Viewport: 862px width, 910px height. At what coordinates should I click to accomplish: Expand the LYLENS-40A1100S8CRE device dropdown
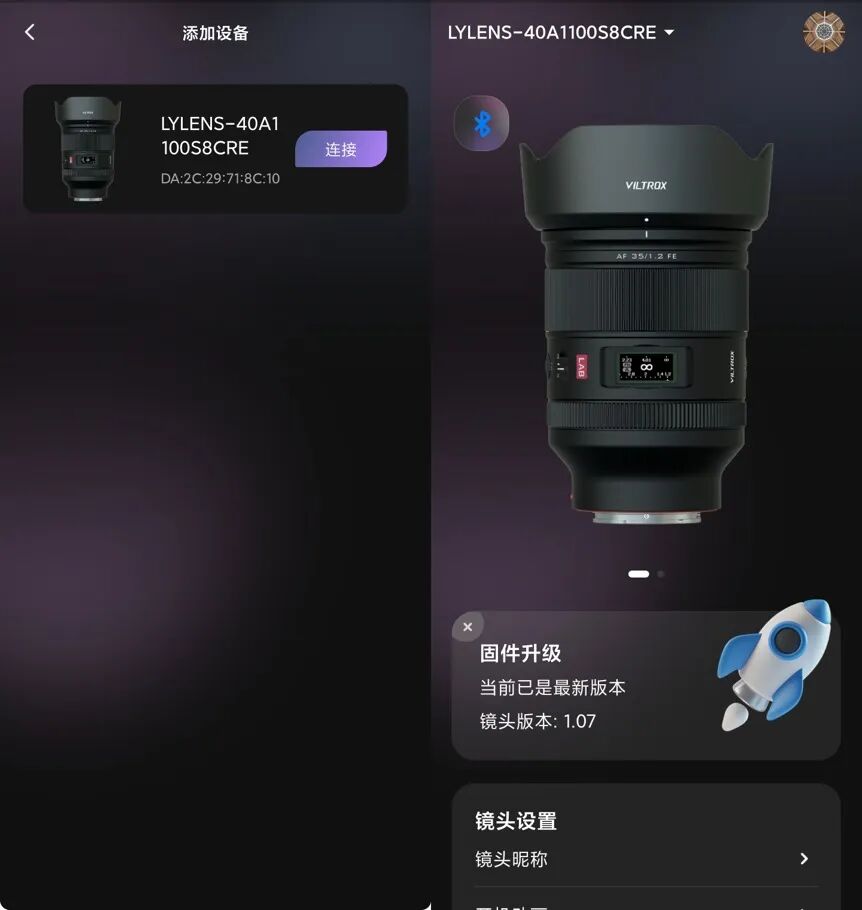[x=669, y=32]
